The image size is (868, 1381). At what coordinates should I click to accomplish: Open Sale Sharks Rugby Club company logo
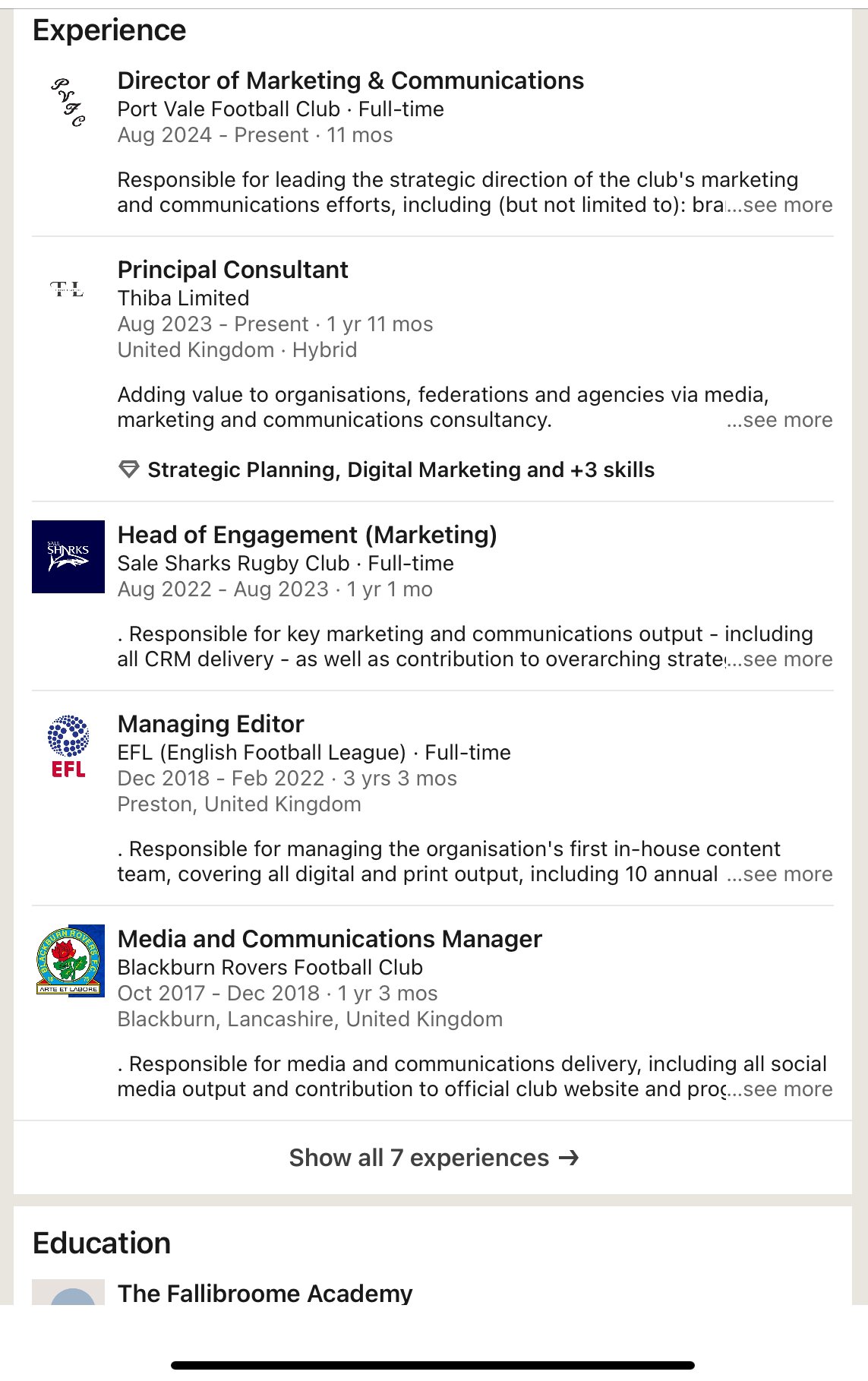point(68,557)
